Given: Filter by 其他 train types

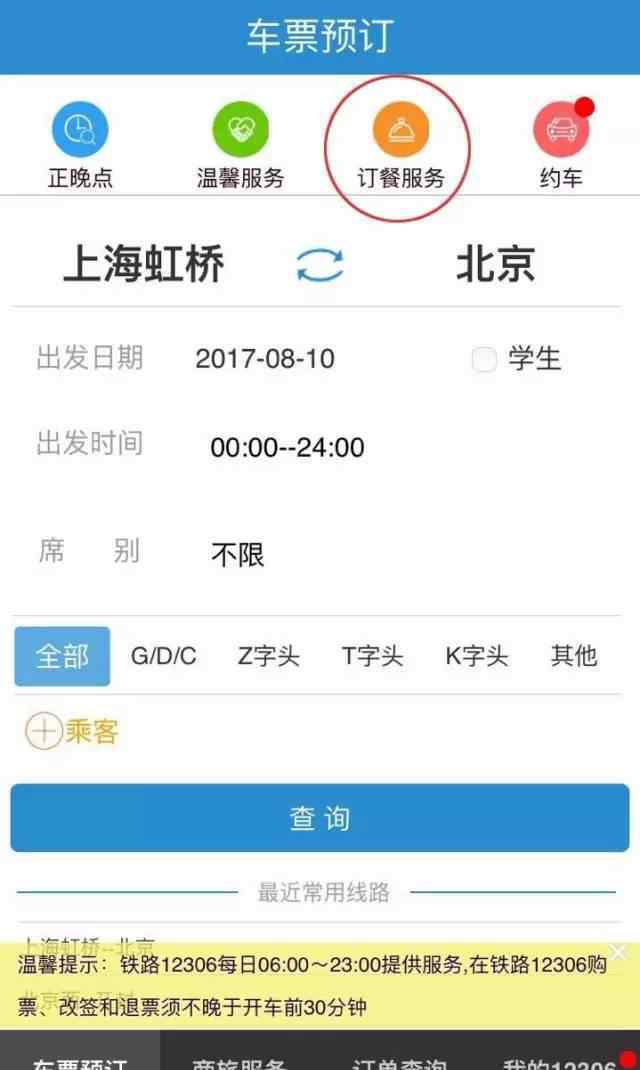Looking at the screenshot, I should coord(574,656).
